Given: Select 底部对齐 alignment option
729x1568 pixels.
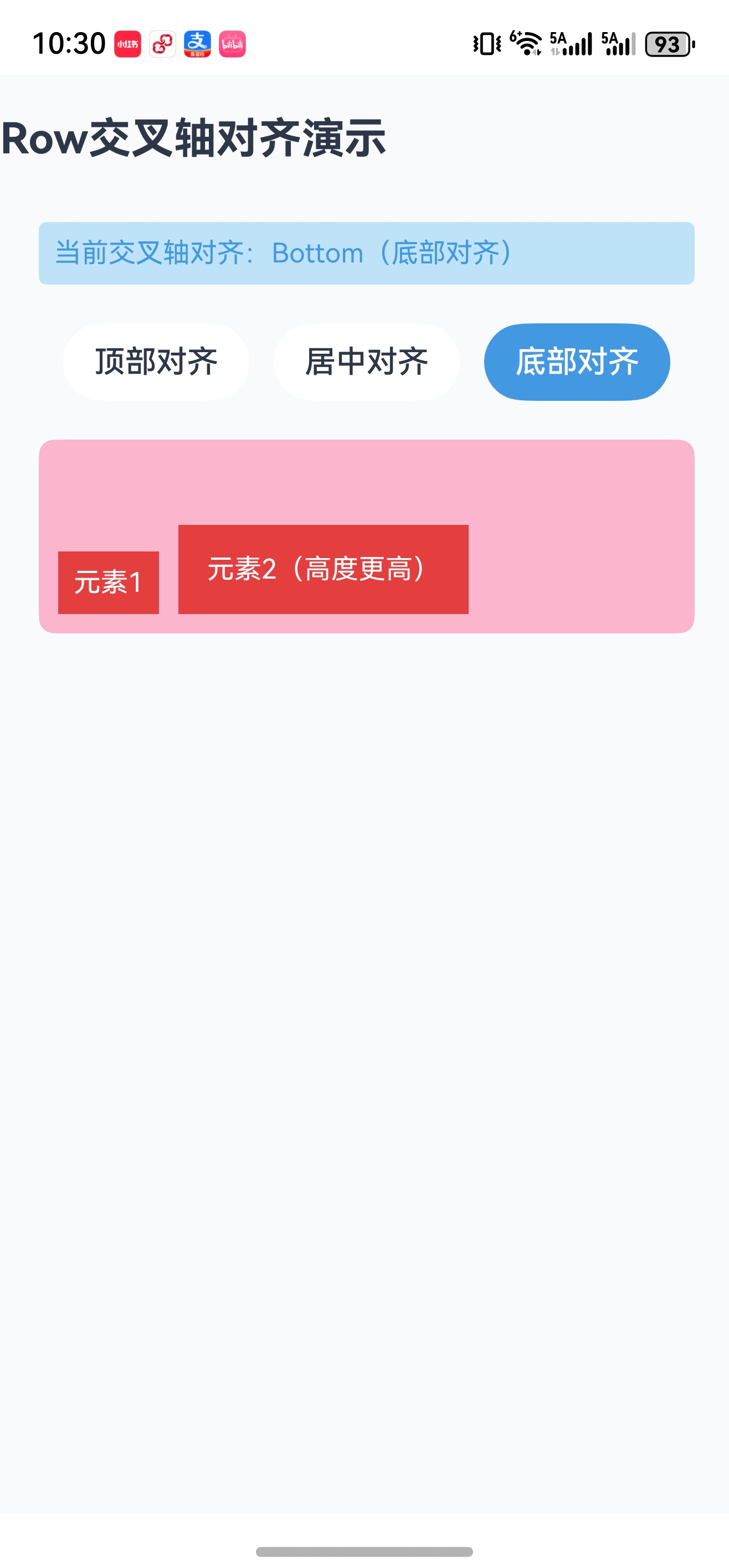Looking at the screenshot, I should coord(577,362).
